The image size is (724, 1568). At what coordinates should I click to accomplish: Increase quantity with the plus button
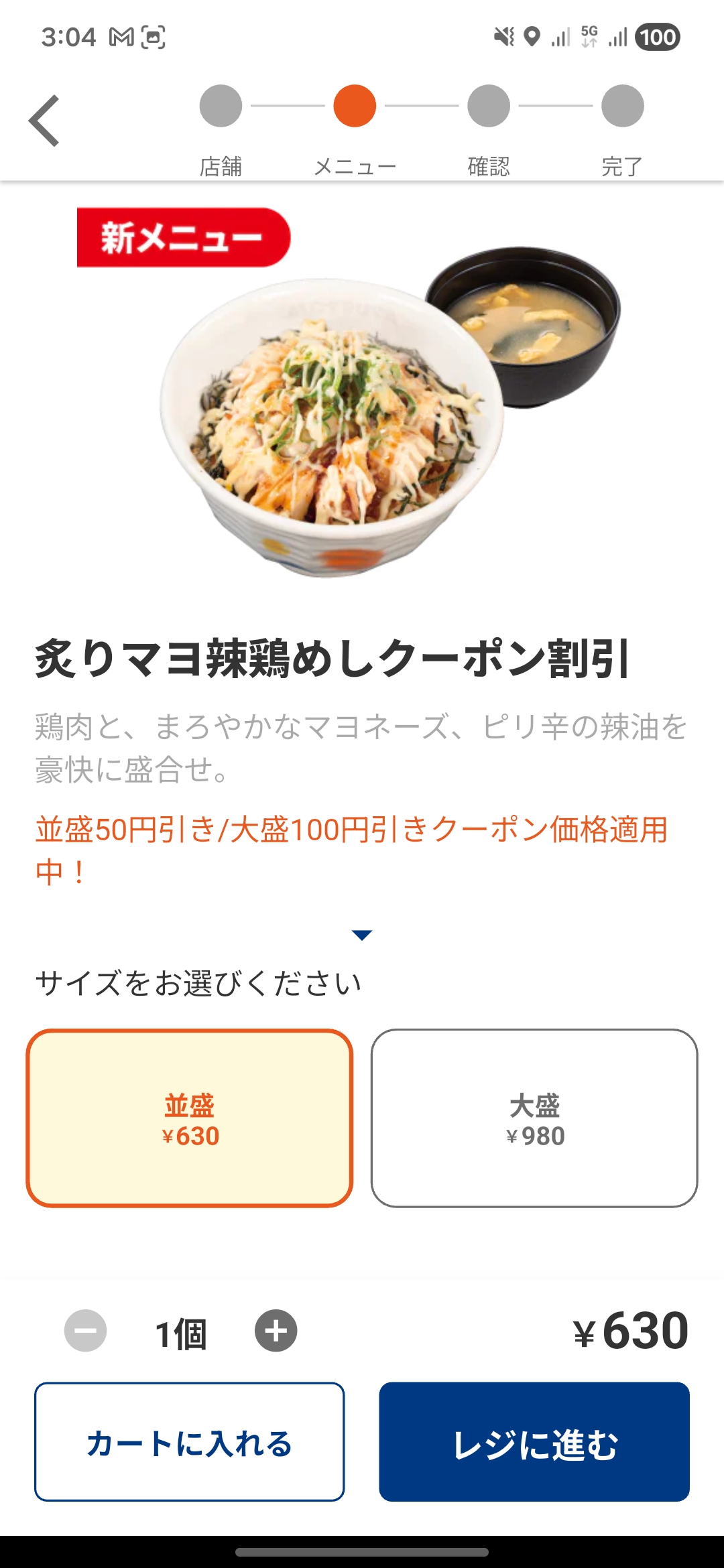(276, 1330)
